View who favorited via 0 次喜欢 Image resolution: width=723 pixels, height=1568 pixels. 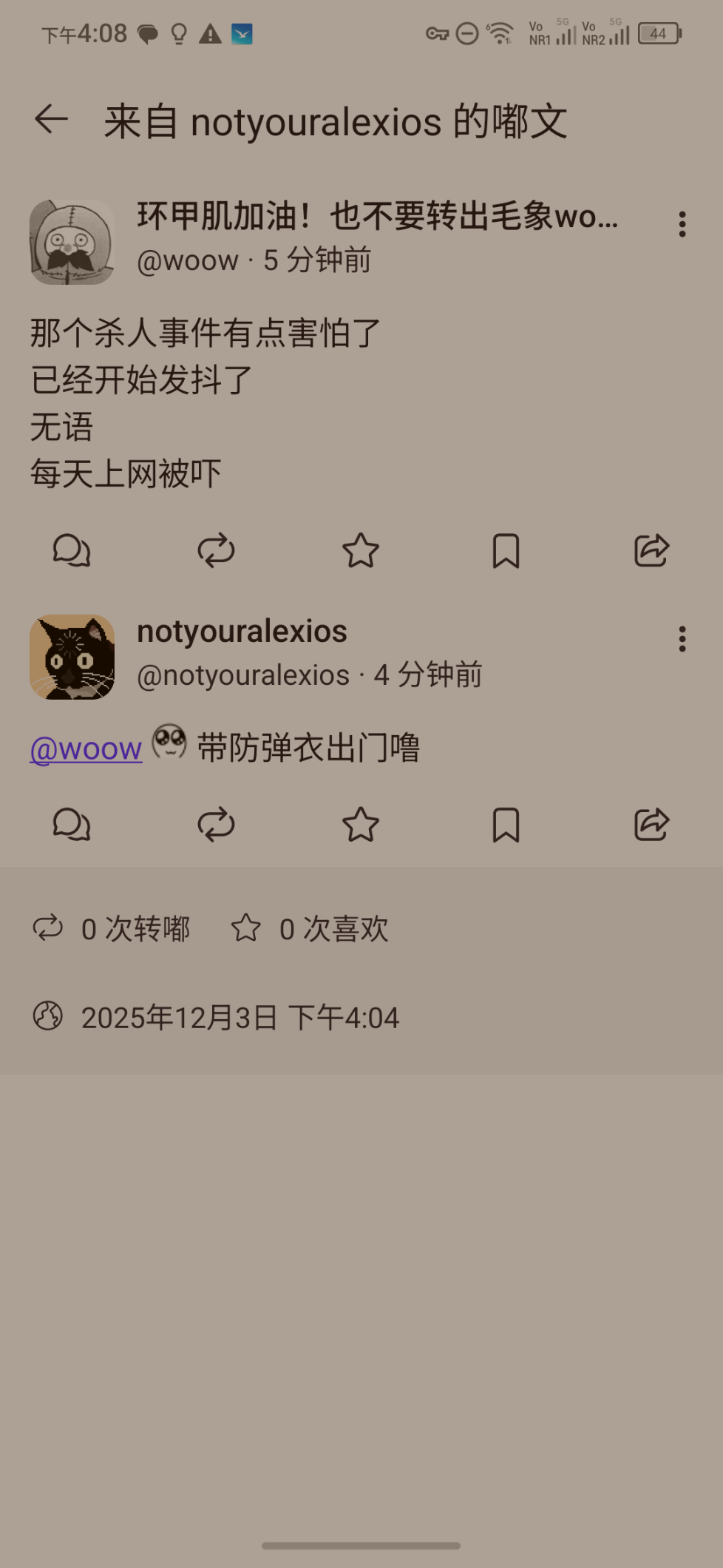310,929
